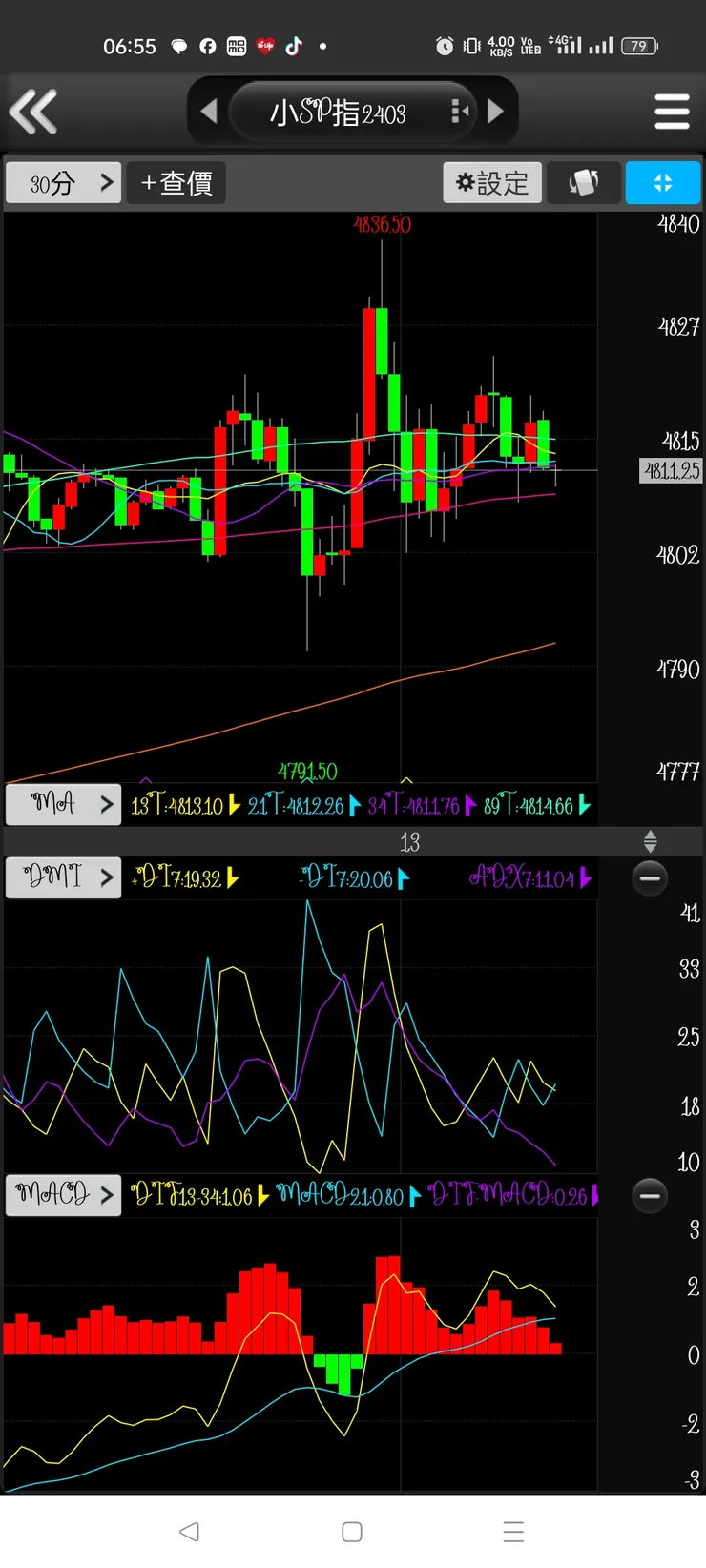Open the DMI indicator selector
The image size is (706, 1568).
(x=64, y=877)
